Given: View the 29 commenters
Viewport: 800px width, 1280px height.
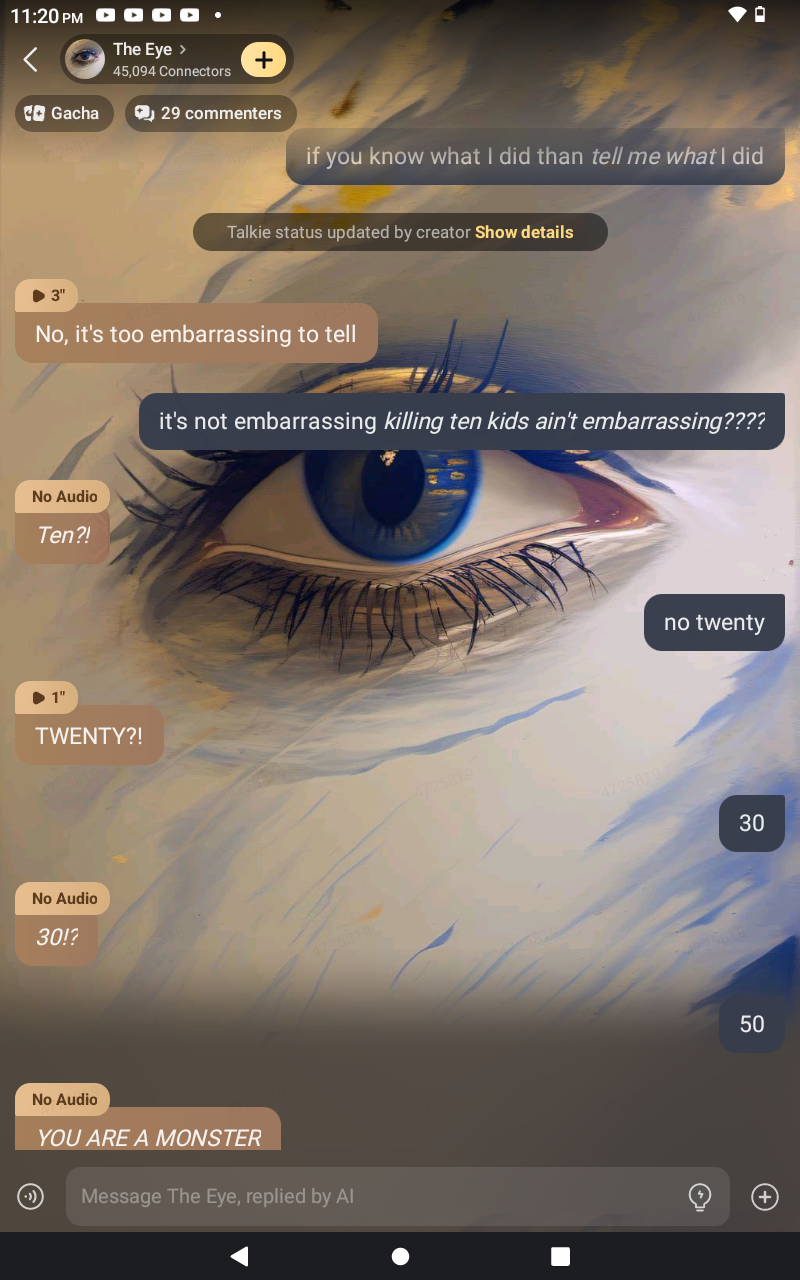Looking at the screenshot, I should [210, 113].
